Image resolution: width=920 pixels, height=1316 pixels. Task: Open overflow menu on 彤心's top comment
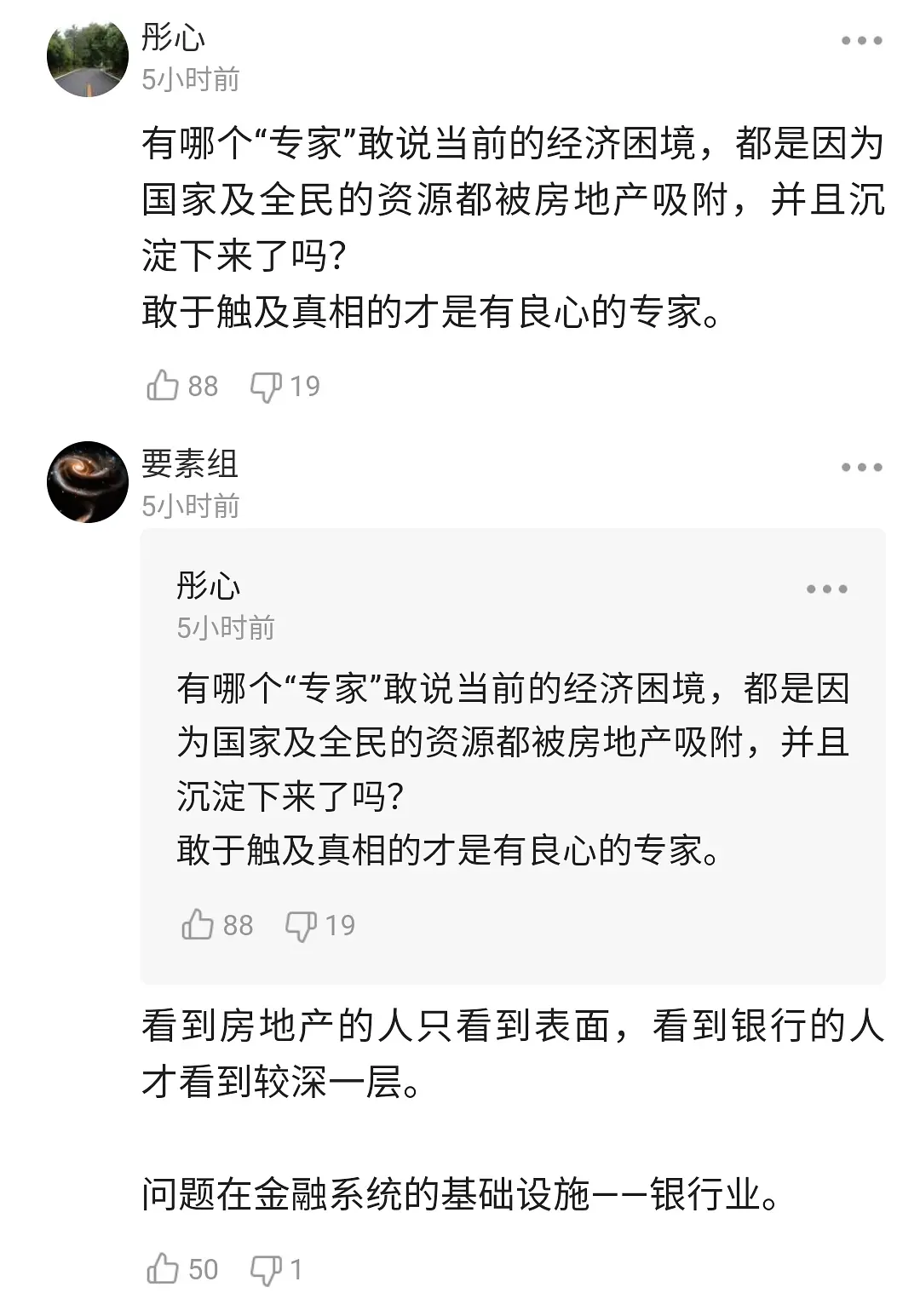[x=861, y=41]
